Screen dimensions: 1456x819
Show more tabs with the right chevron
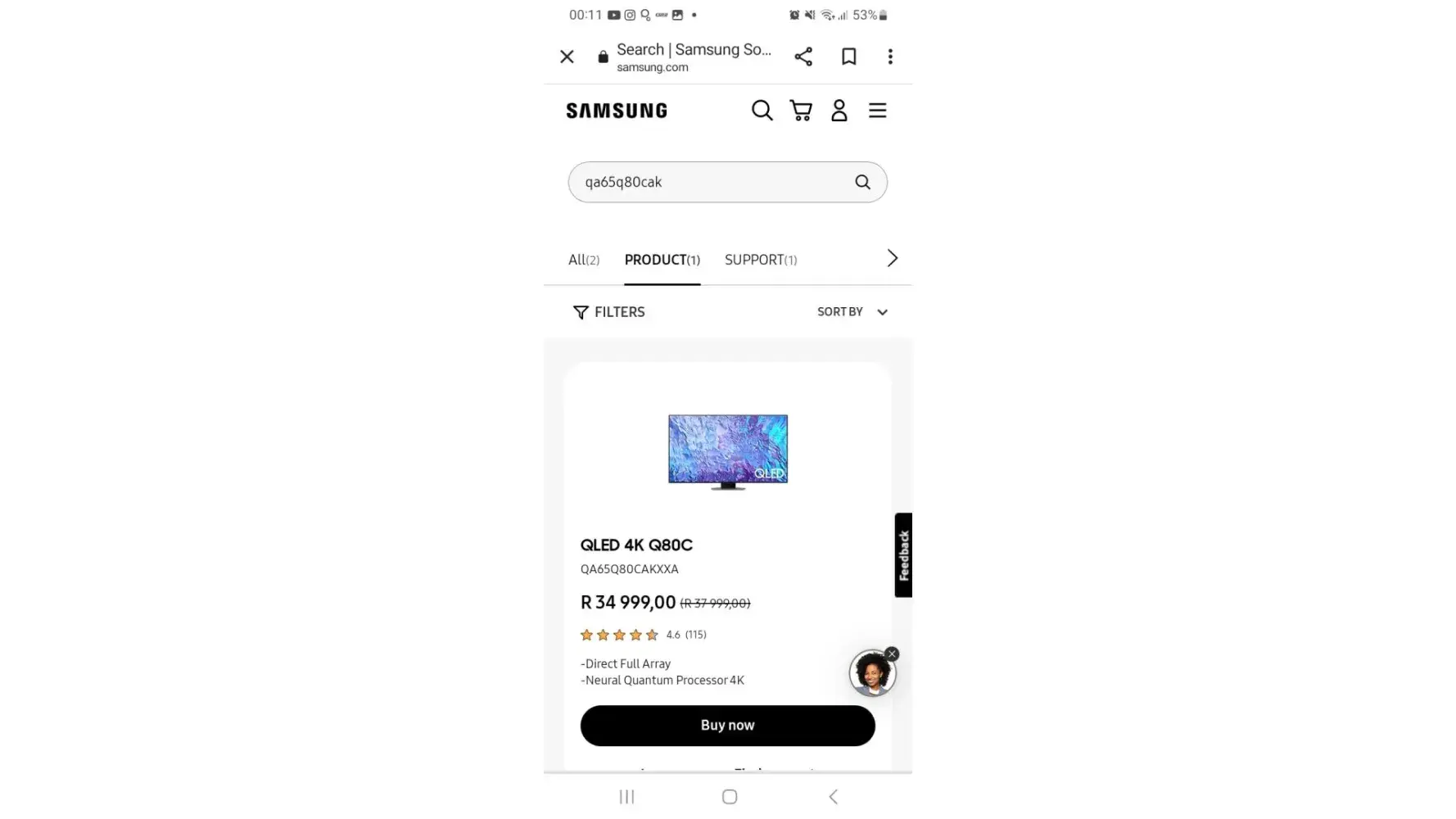tap(892, 259)
